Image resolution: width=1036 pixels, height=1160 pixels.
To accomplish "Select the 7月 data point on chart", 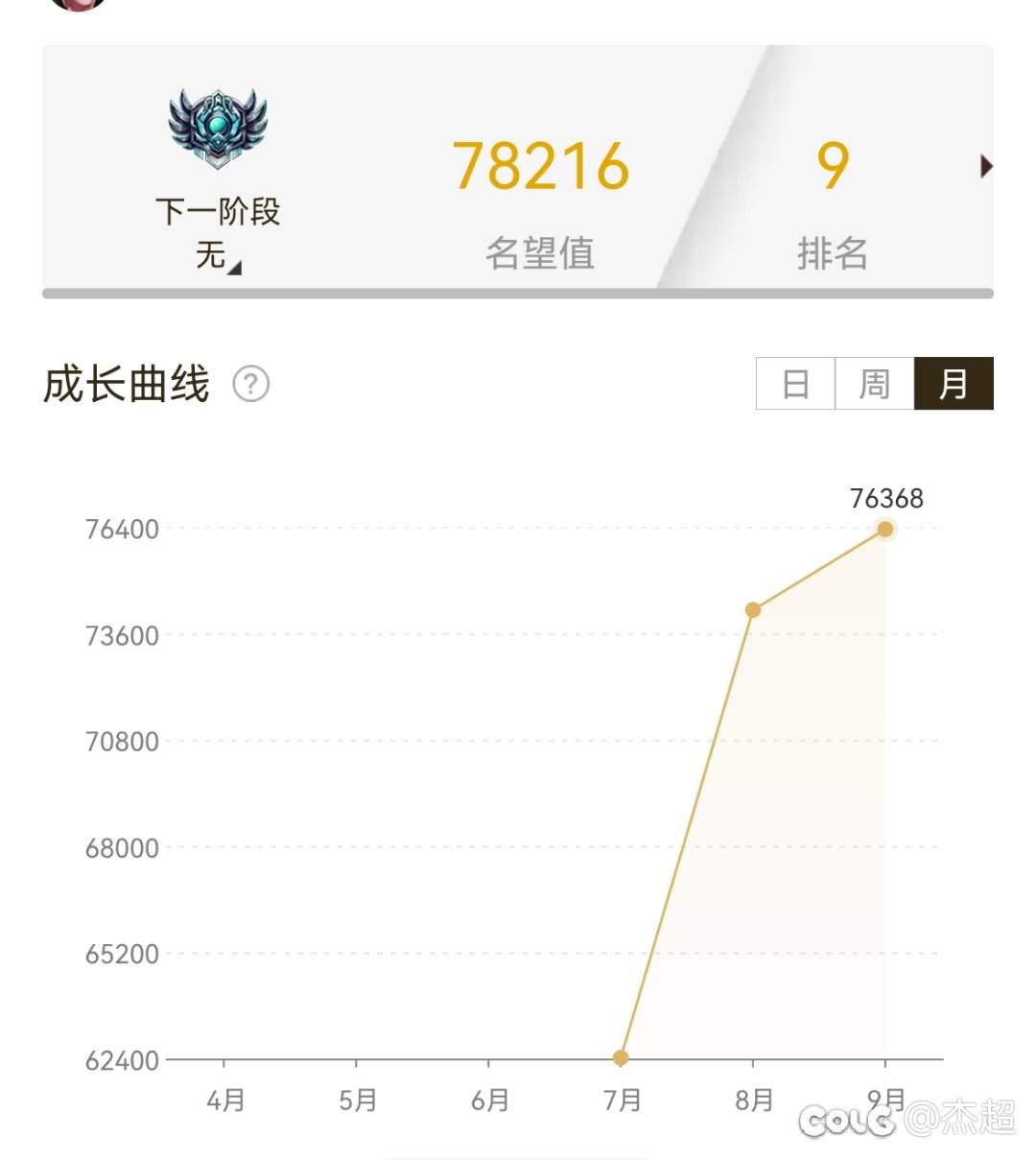I will (x=621, y=1057).
